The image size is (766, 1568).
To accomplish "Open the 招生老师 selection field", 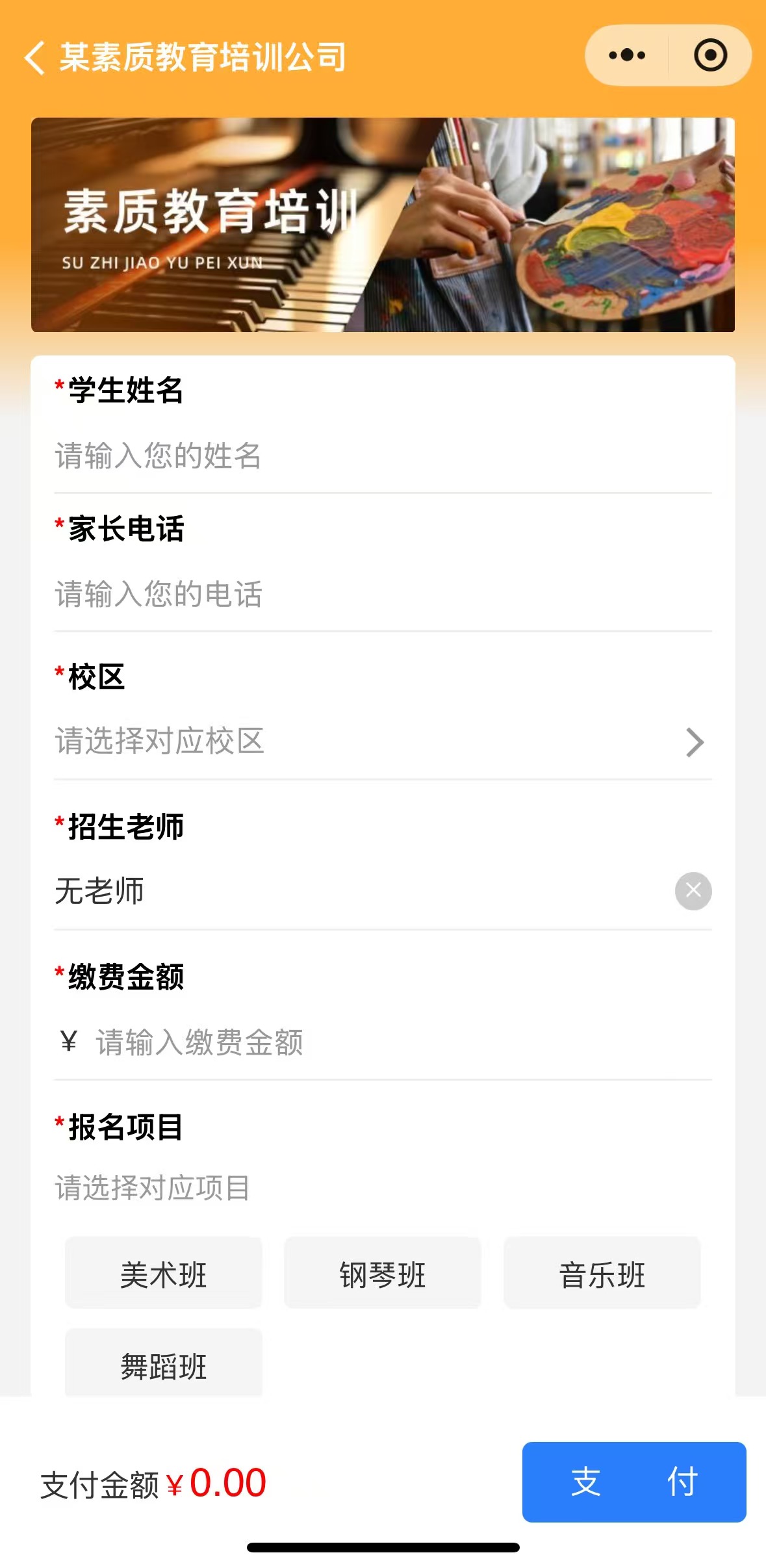I will pos(260,891).
